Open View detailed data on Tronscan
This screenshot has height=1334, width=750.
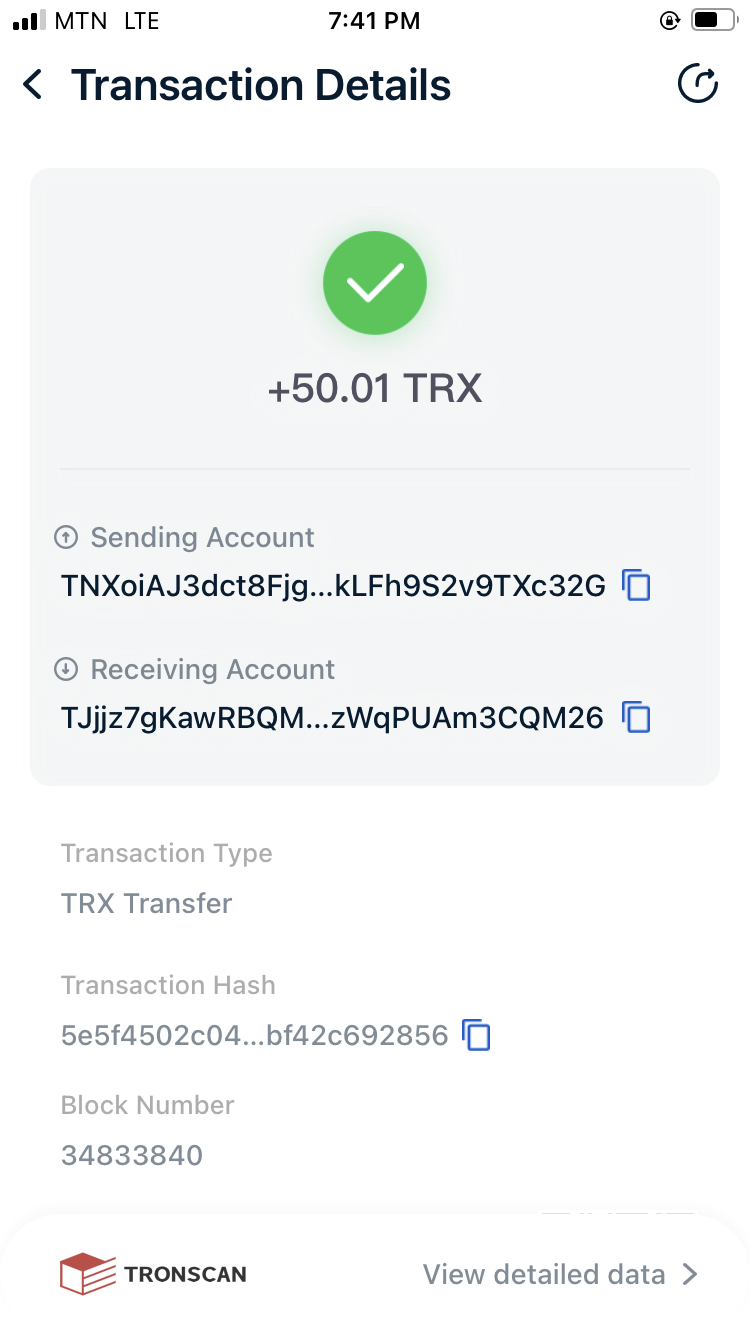(x=560, y=1274)
